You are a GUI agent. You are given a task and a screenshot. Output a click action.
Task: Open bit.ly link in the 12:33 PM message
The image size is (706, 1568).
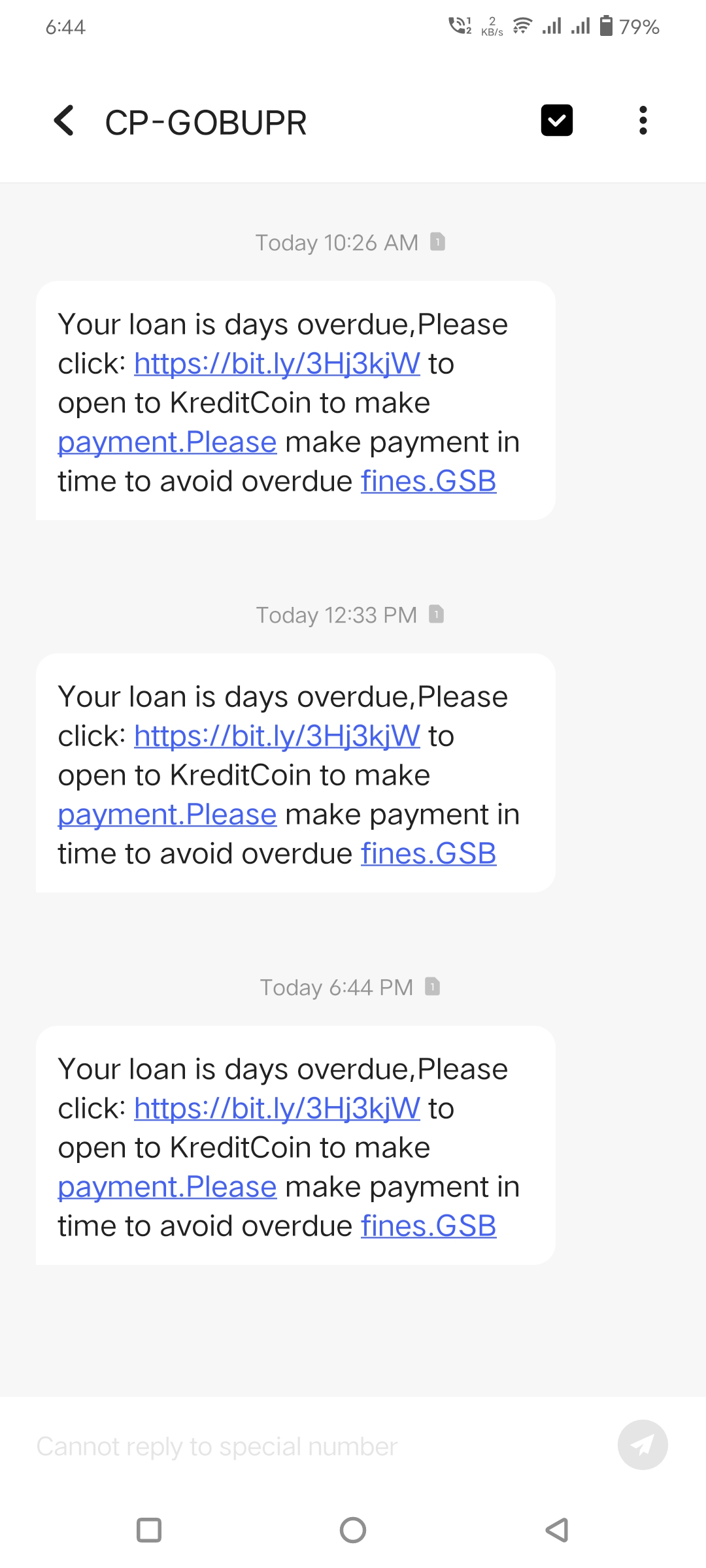click(277, 736)
